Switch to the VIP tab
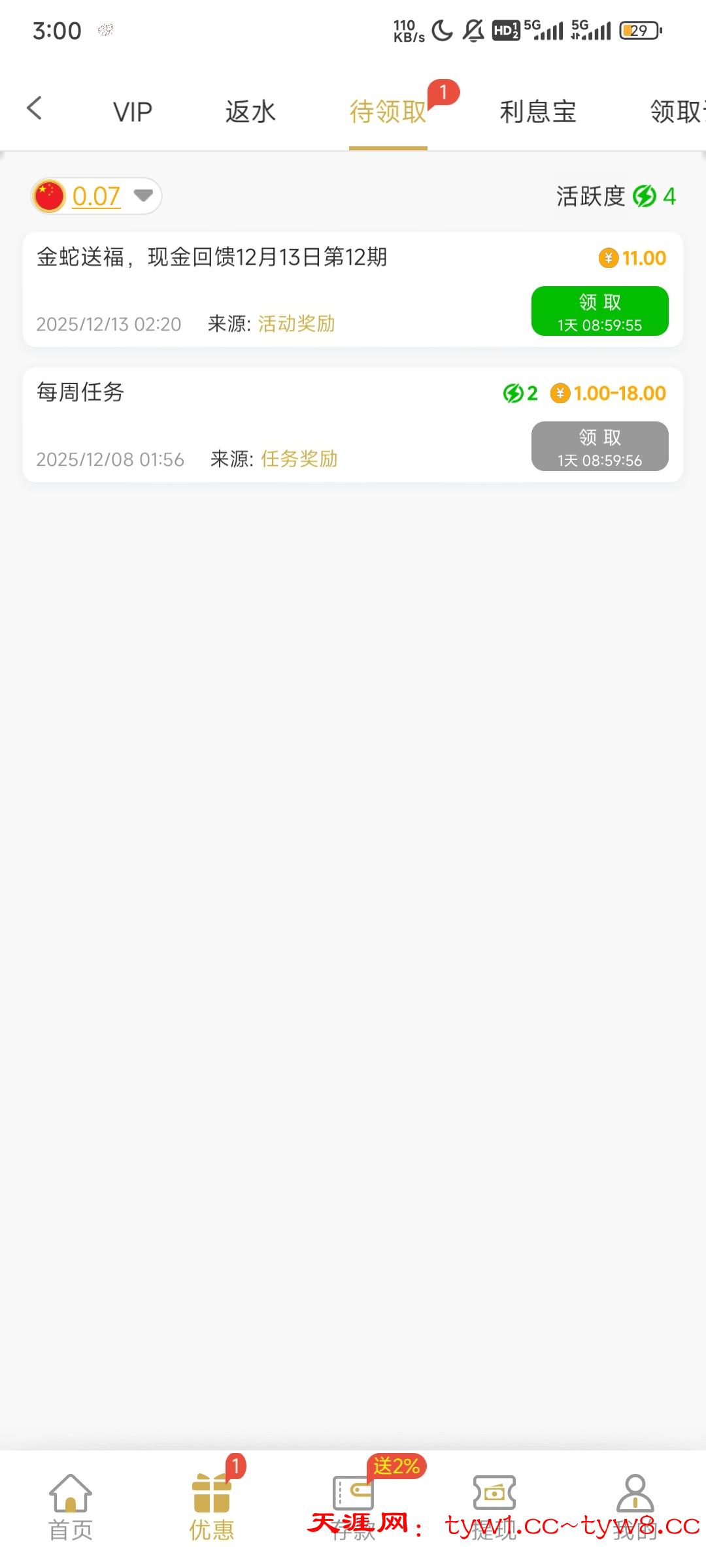The width and height of the screenshot is (706, 1568). [133, 112]
